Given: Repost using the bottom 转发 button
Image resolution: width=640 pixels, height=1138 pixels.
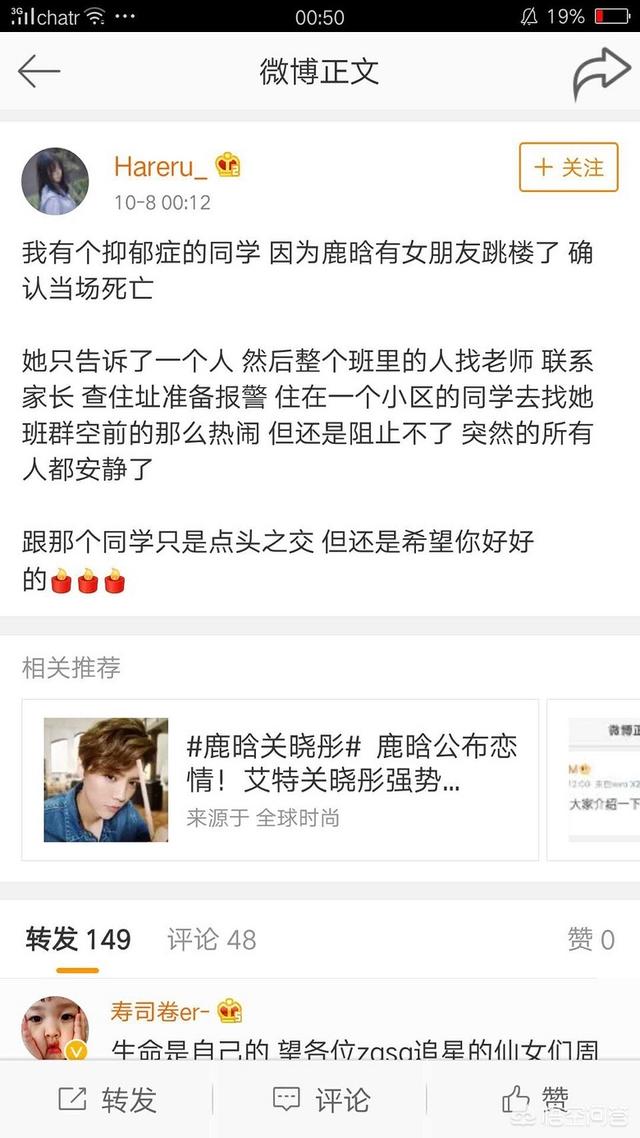Looking at the screenshot, I should click(108, 1100).
